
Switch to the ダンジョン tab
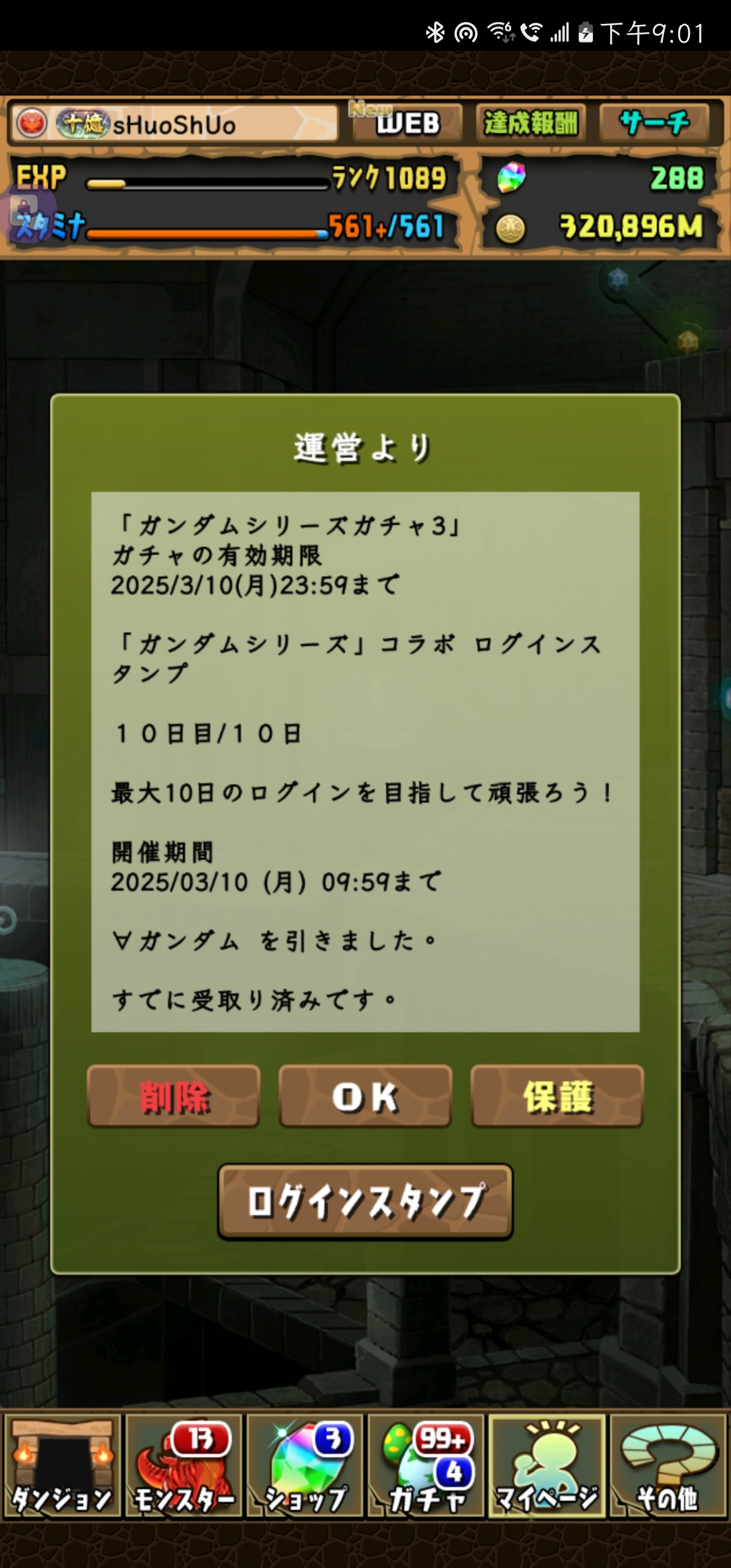61,1466
